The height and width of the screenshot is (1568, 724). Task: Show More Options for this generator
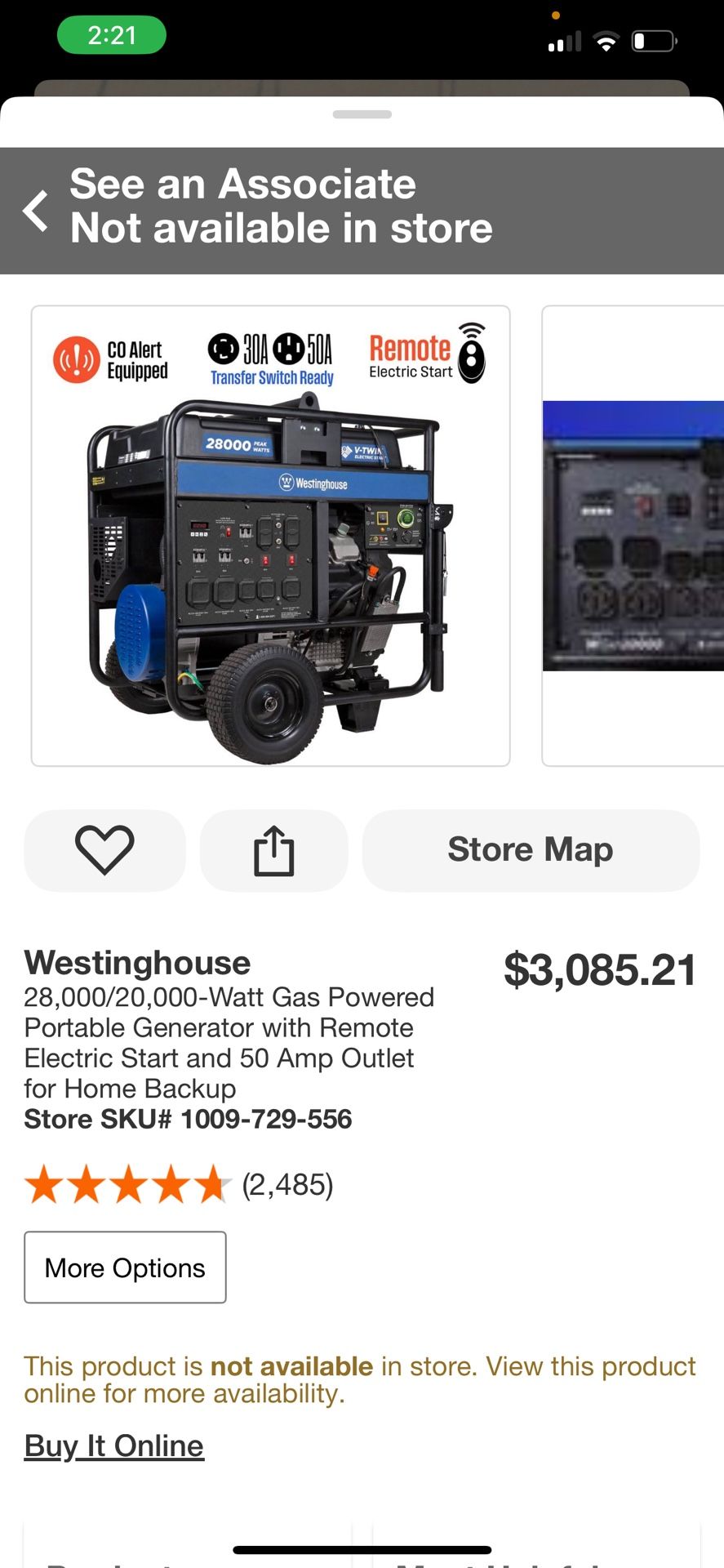pyautogui.click(x=125, y=1267)
